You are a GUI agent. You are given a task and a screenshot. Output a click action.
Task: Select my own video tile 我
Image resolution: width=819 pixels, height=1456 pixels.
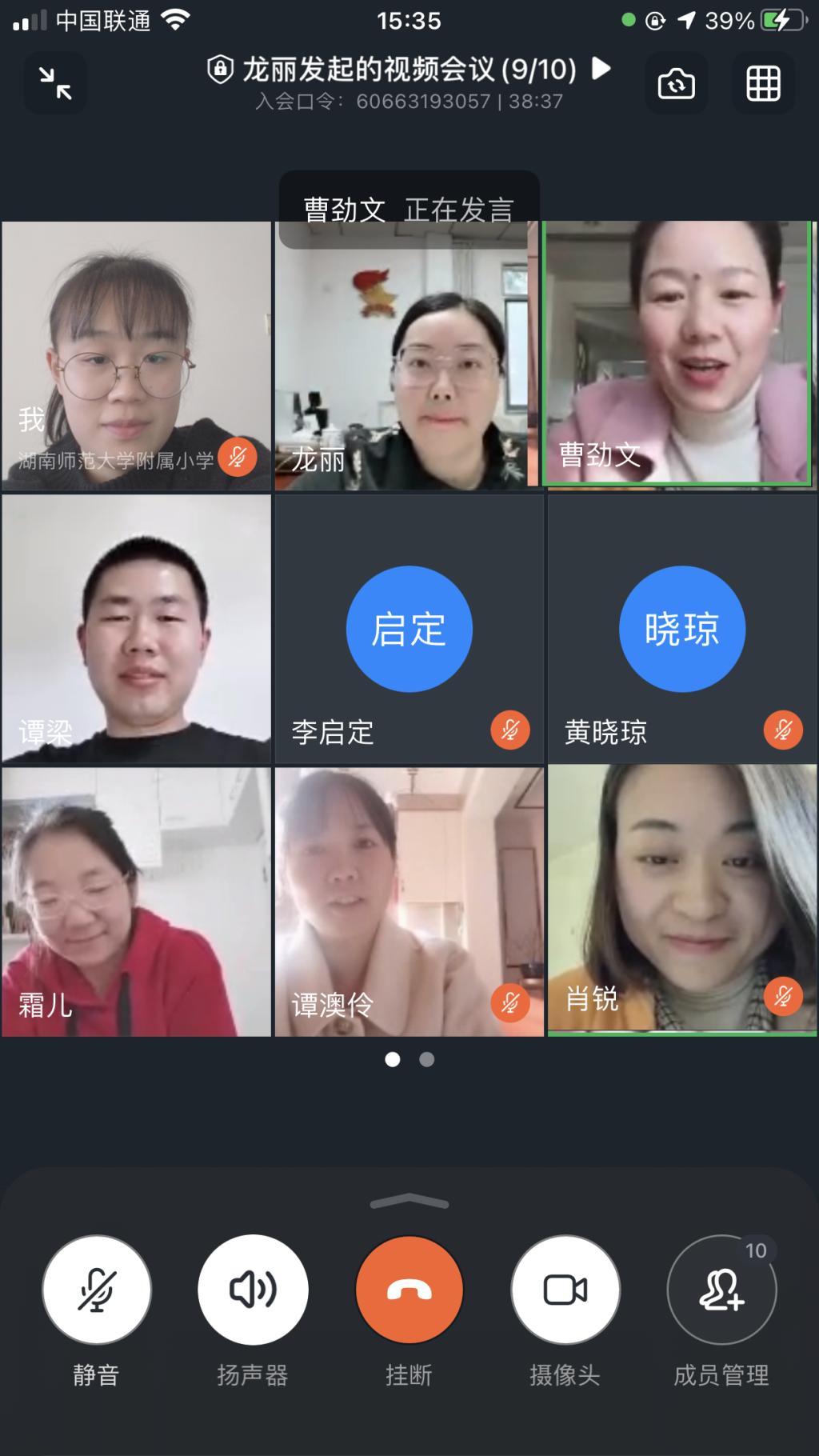pos(137,356)
